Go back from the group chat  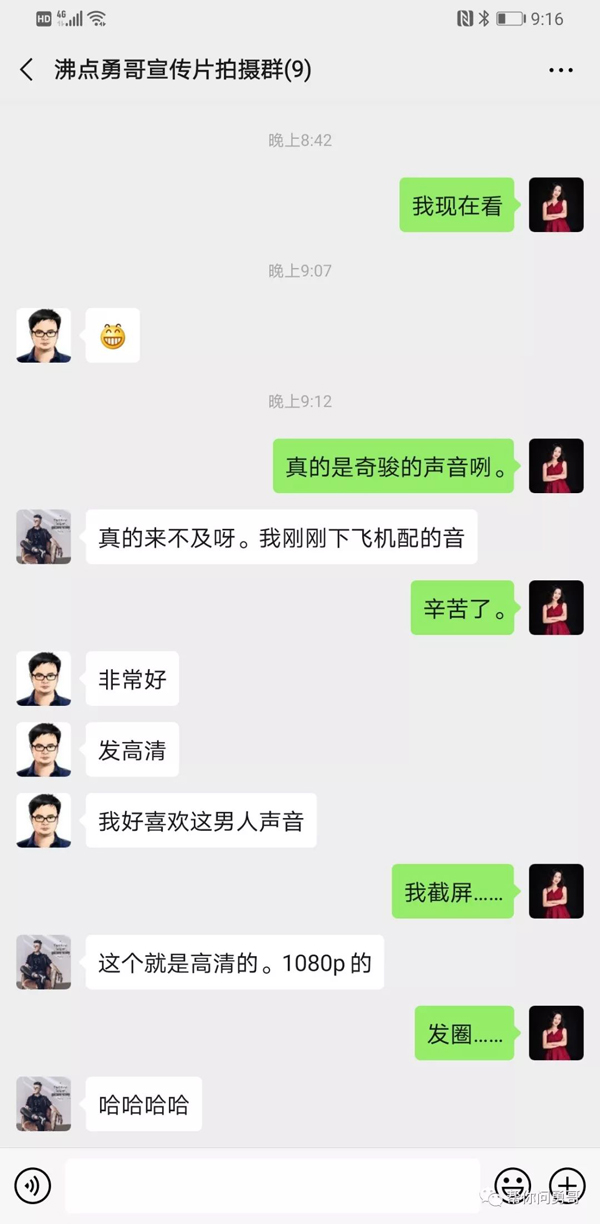(x=27, y=70)
